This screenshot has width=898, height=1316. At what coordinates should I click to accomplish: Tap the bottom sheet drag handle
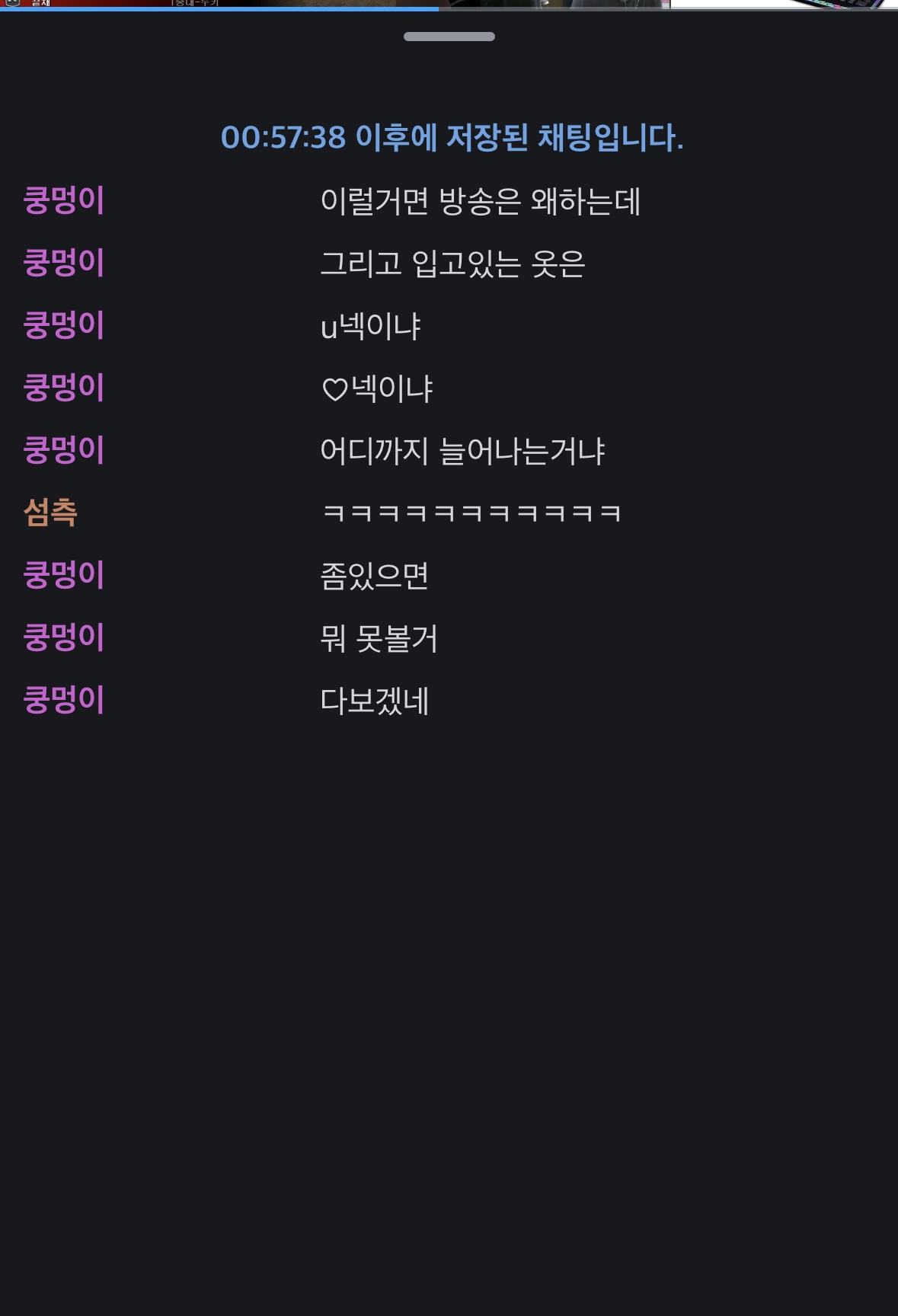coord(449,37)
